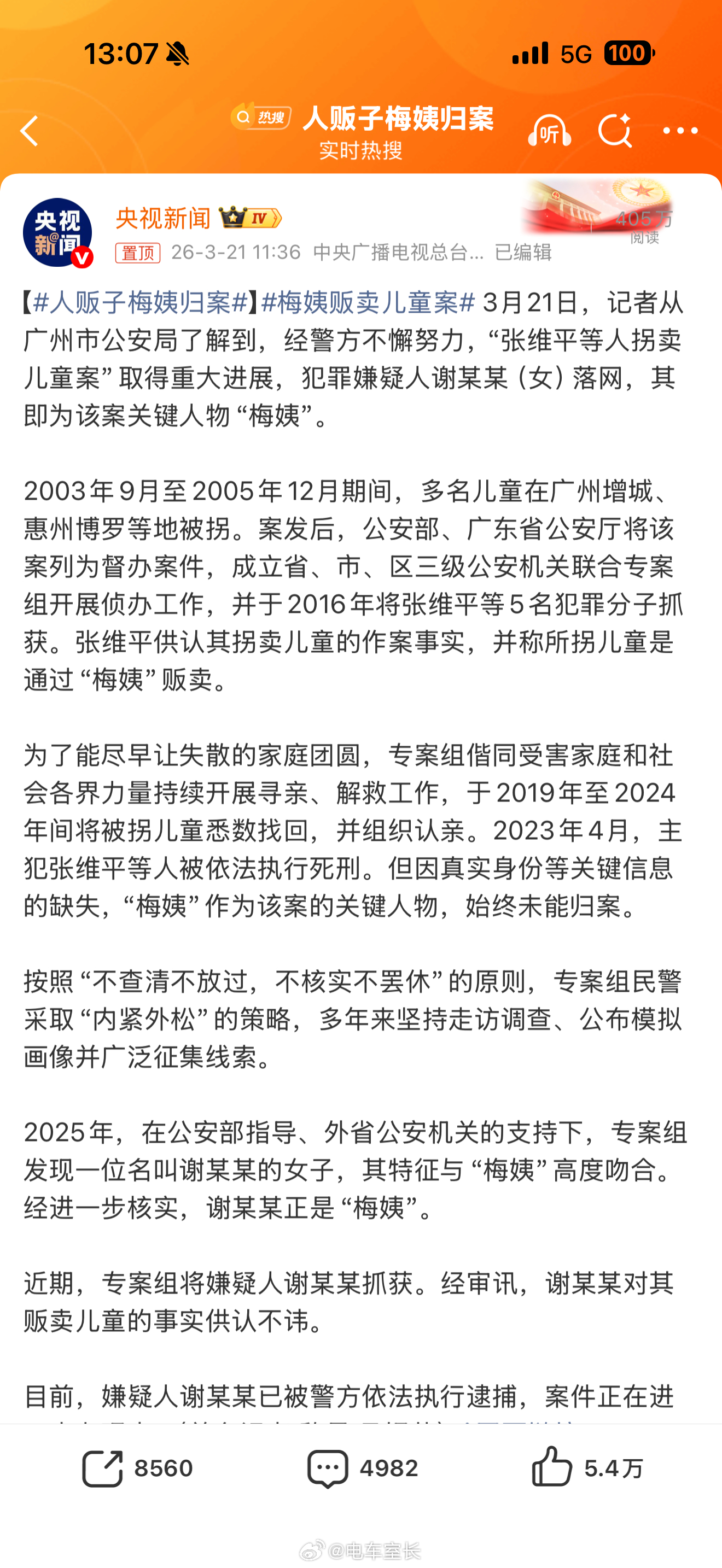722x1568 pixels.
Task: Tap the refresh icon in the top bar
Action: click(615, 130)
